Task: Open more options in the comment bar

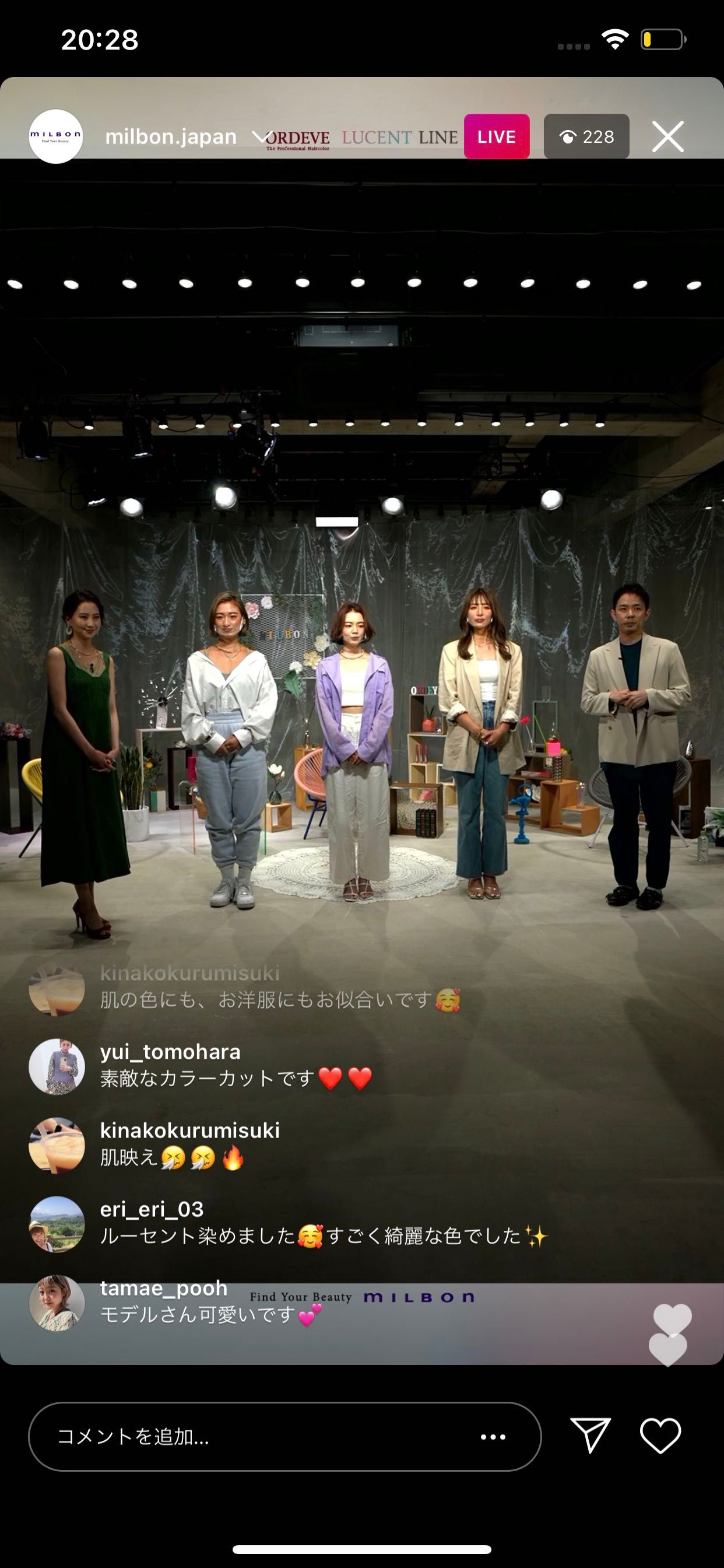Action: [493, 1437]
